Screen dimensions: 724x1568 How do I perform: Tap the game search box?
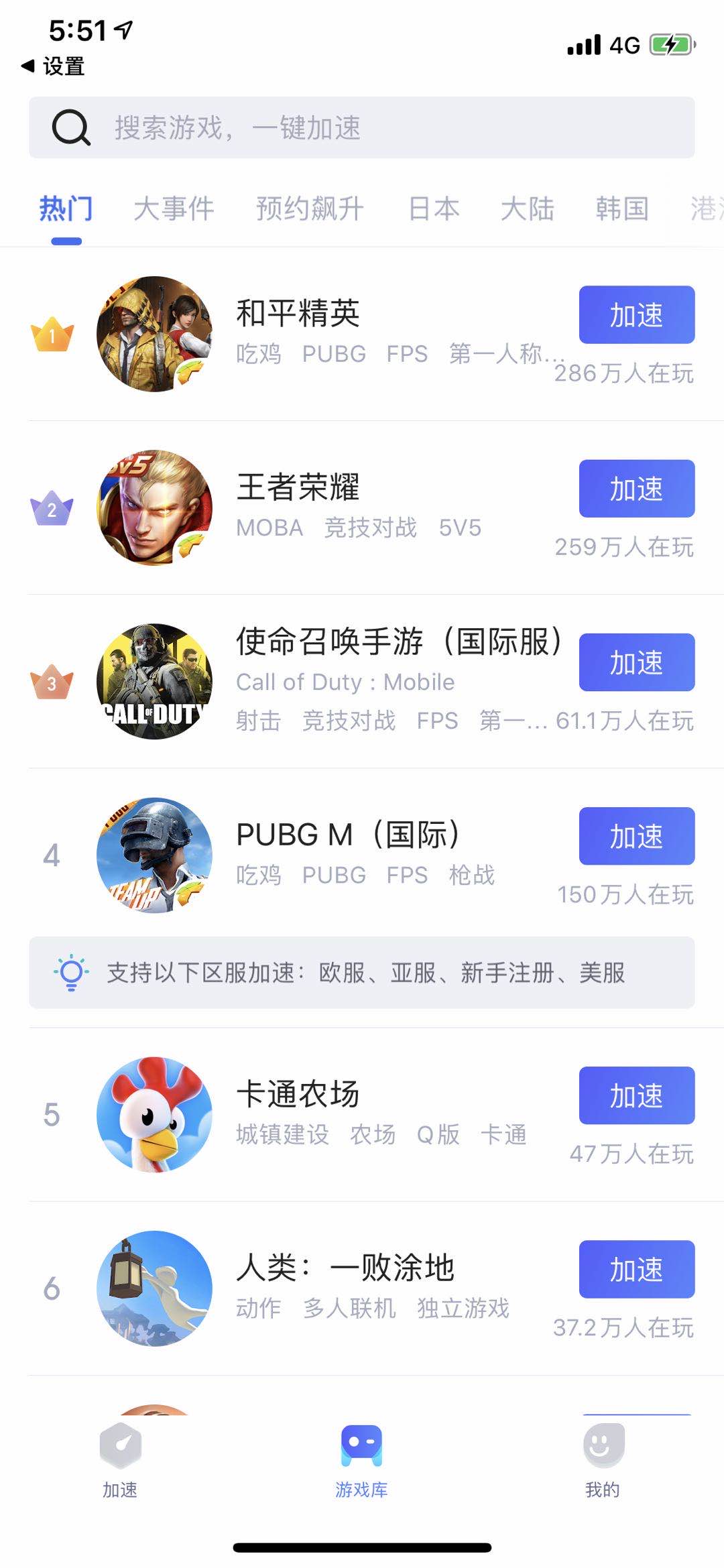[361, 127]
